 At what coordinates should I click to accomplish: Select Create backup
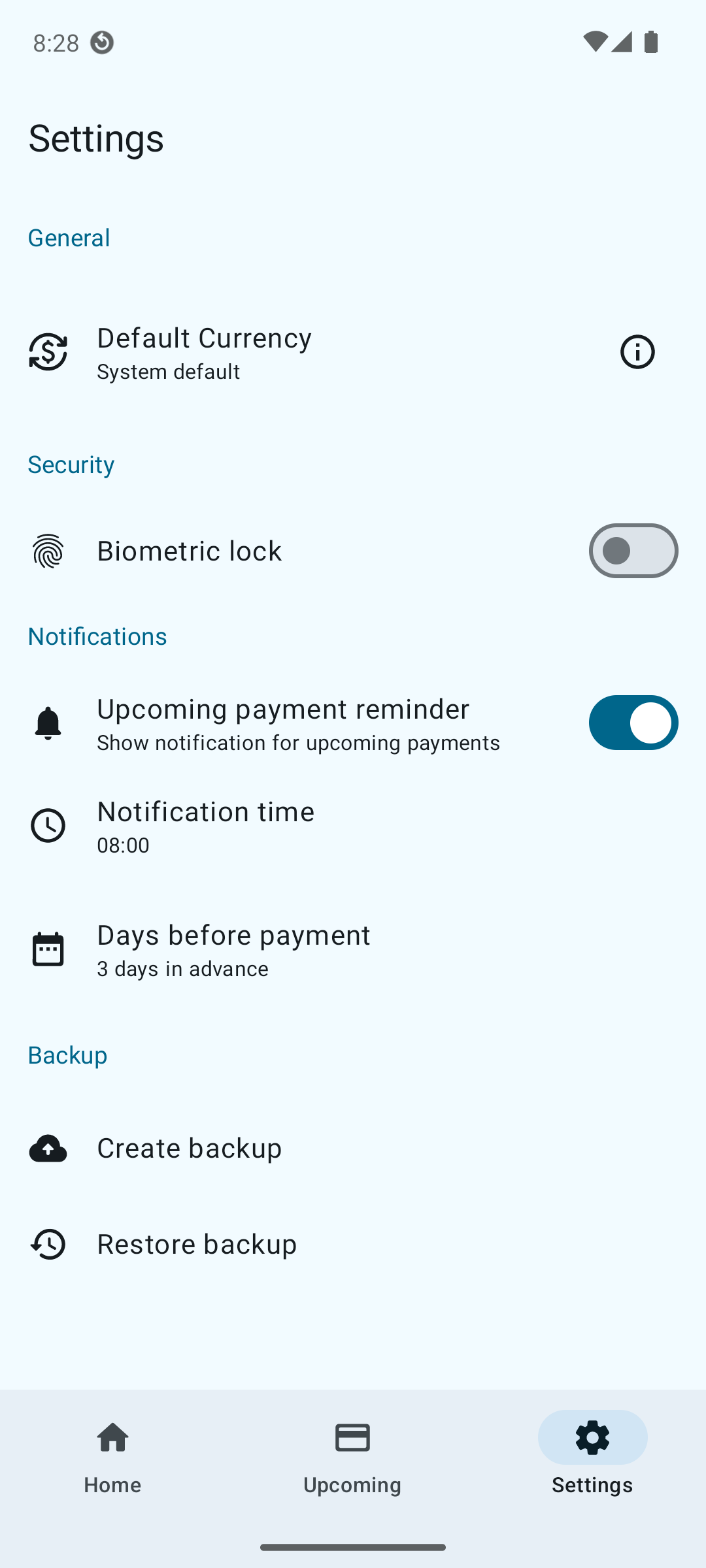click(x=353, y=1148)
